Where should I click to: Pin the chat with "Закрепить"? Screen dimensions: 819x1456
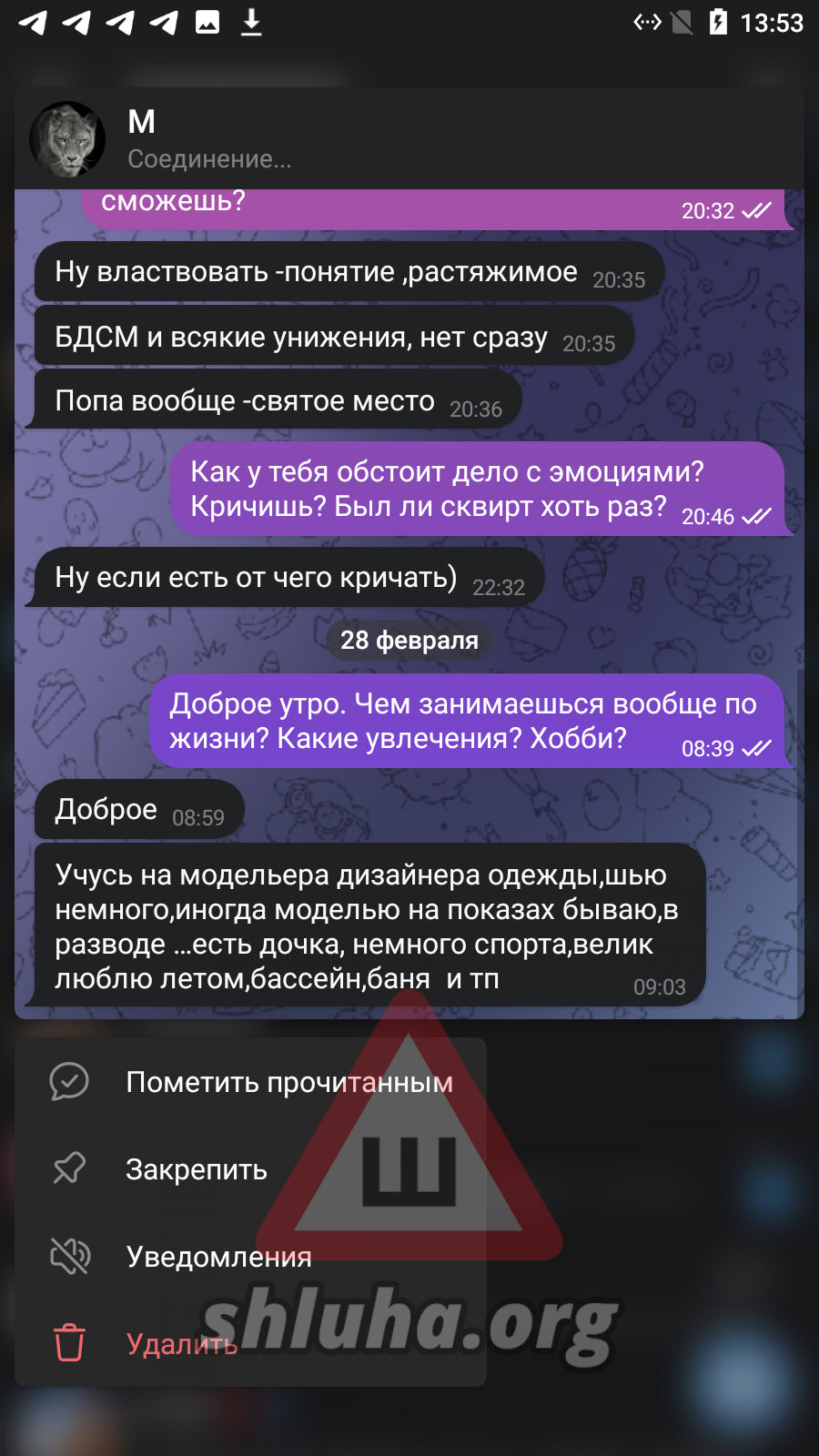click(196, 1169)
